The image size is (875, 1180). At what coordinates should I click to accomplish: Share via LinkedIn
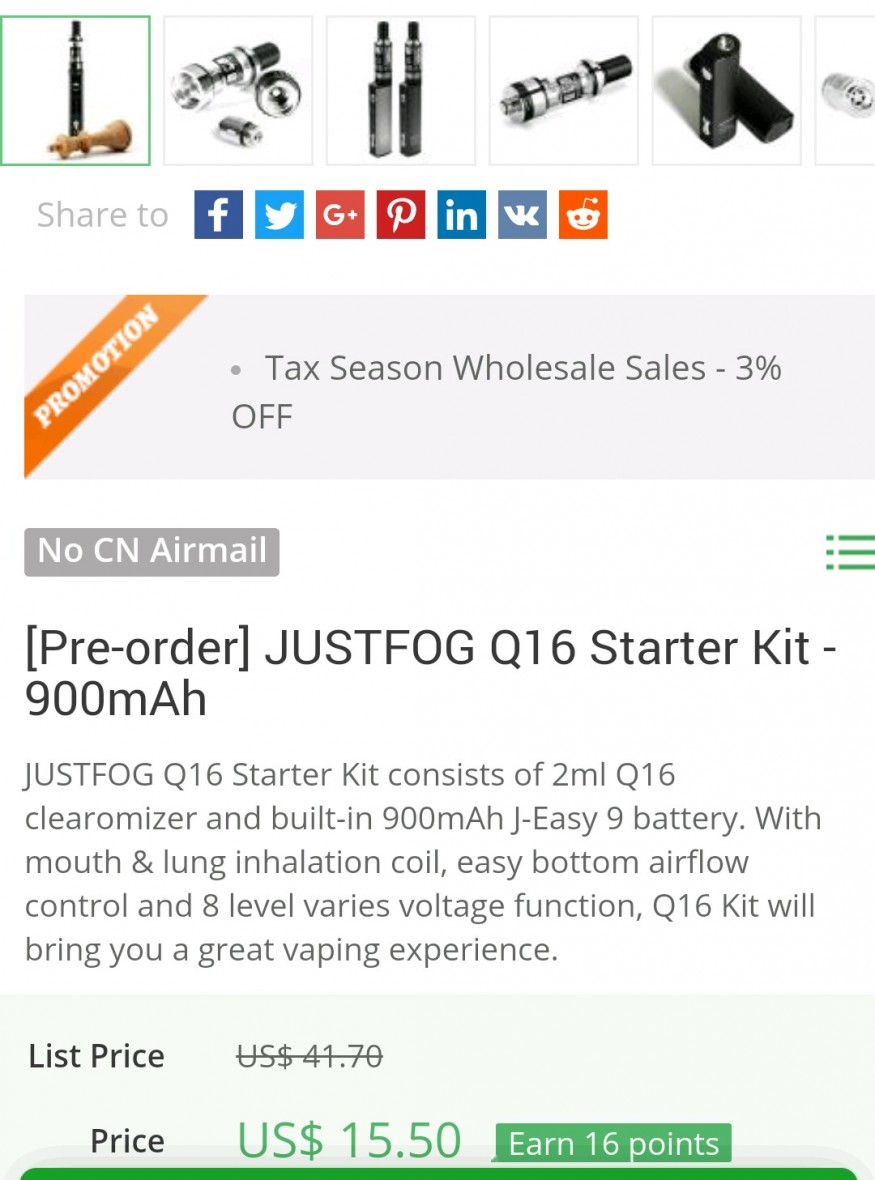click(x=461, y=215)
